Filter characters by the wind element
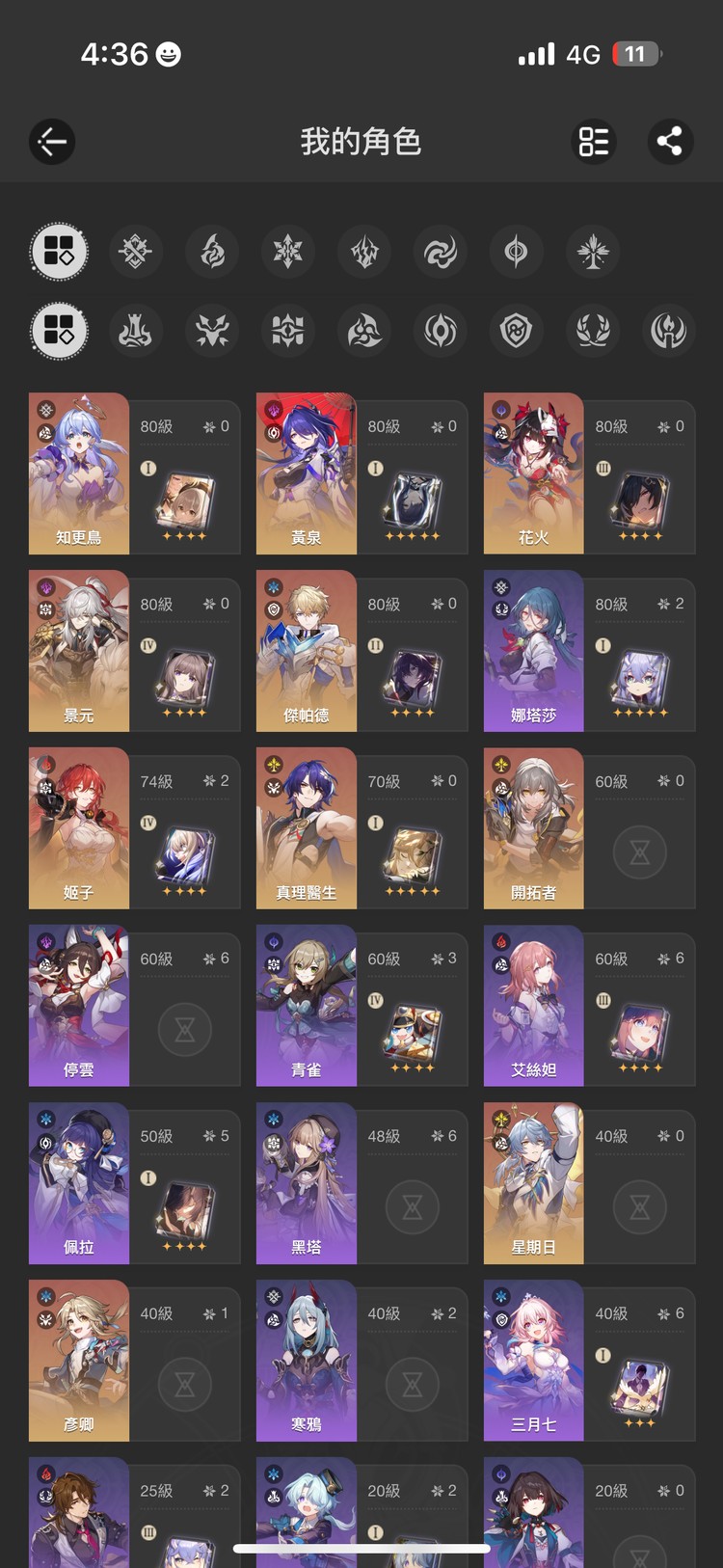Screen dimensions: 723x1568 tap(441, 253)
